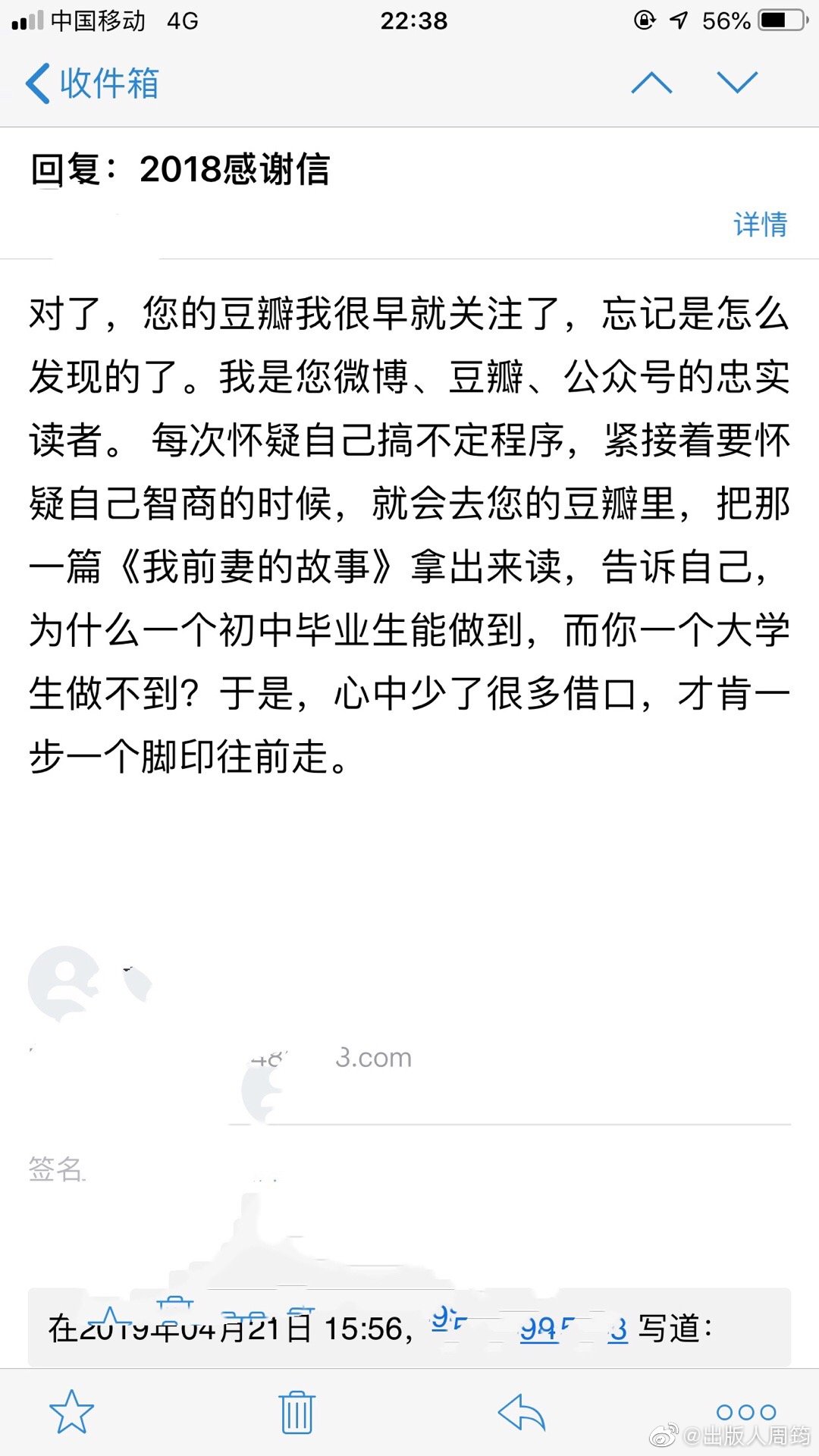Viewport: 819px width, 1456px height.
Task: Jump to the previous email
Action: pyautogui.click(x=651, y=83)
